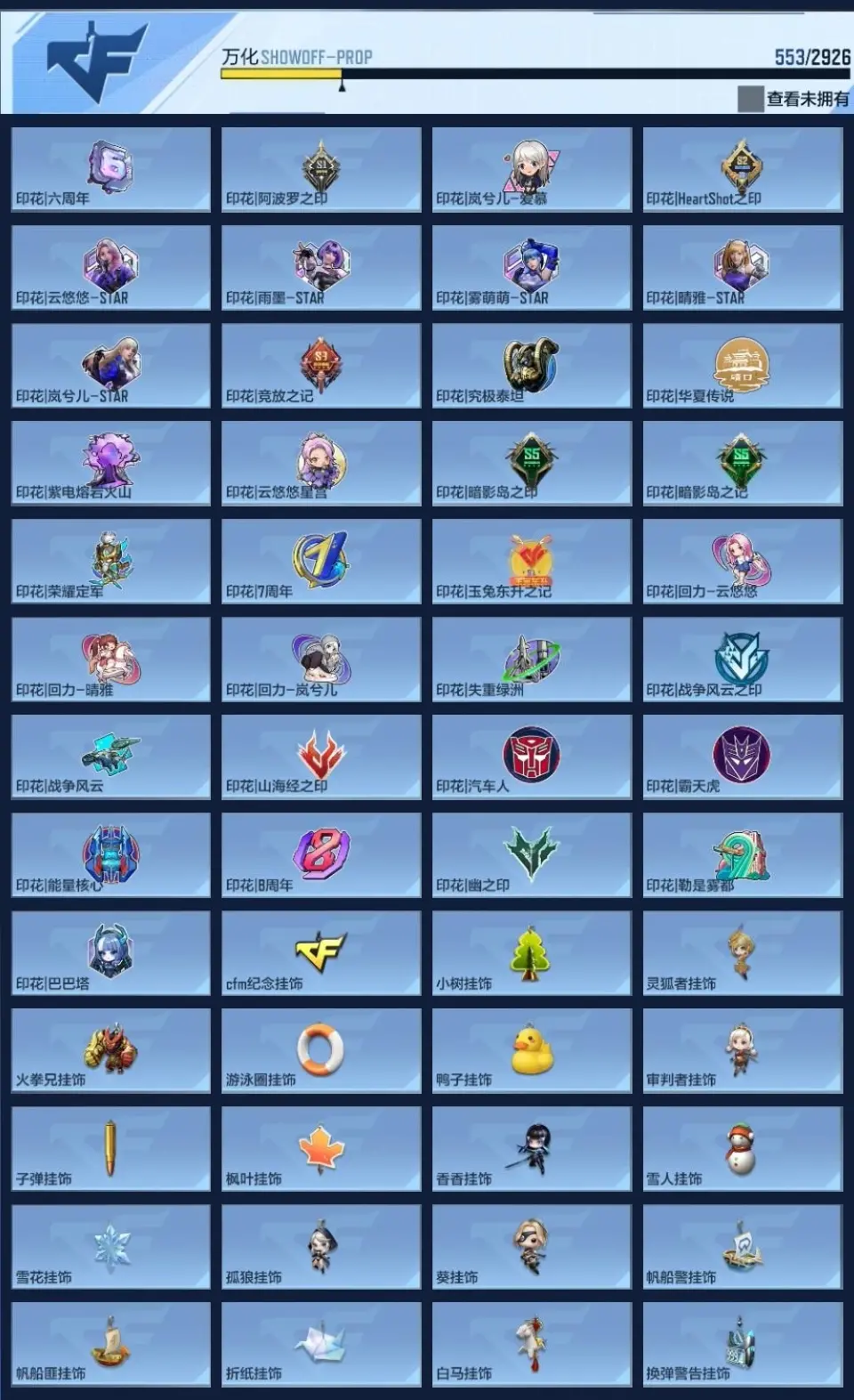View the 印花|7周年 sticker
Viewport: 854px width, 1400px height.
(321, 561)
